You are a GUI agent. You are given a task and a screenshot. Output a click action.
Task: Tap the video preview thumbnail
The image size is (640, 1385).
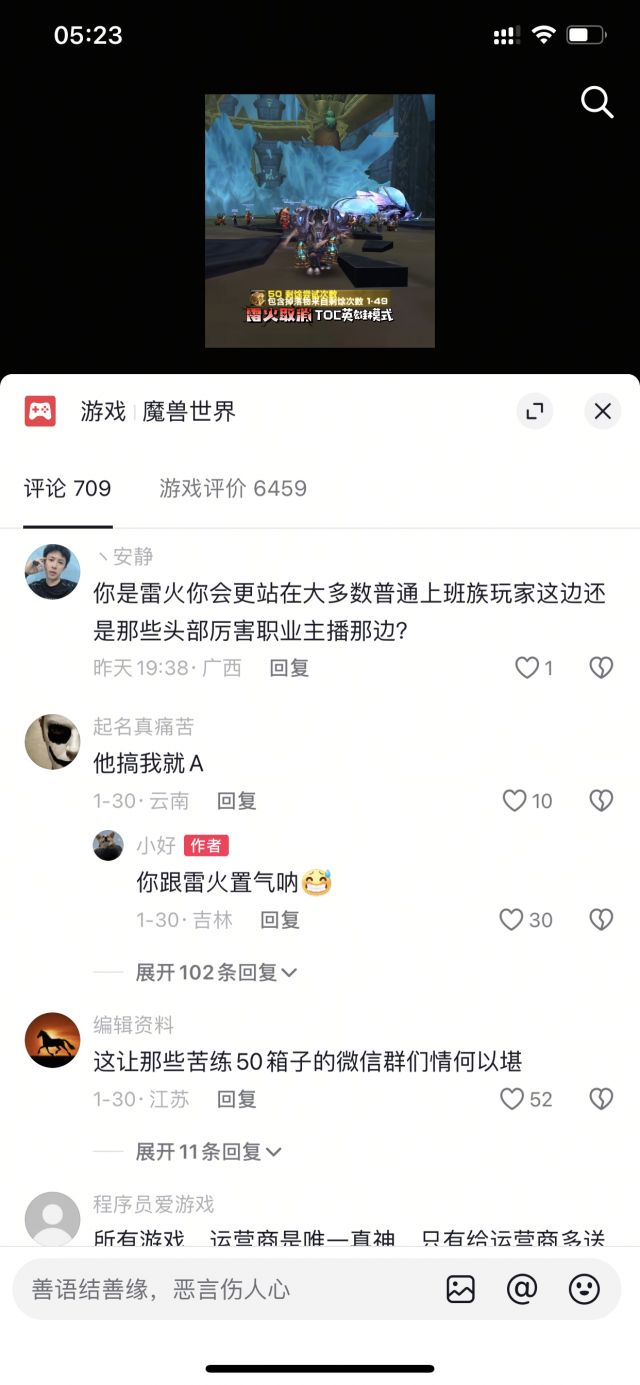click(x=320, y=221)
